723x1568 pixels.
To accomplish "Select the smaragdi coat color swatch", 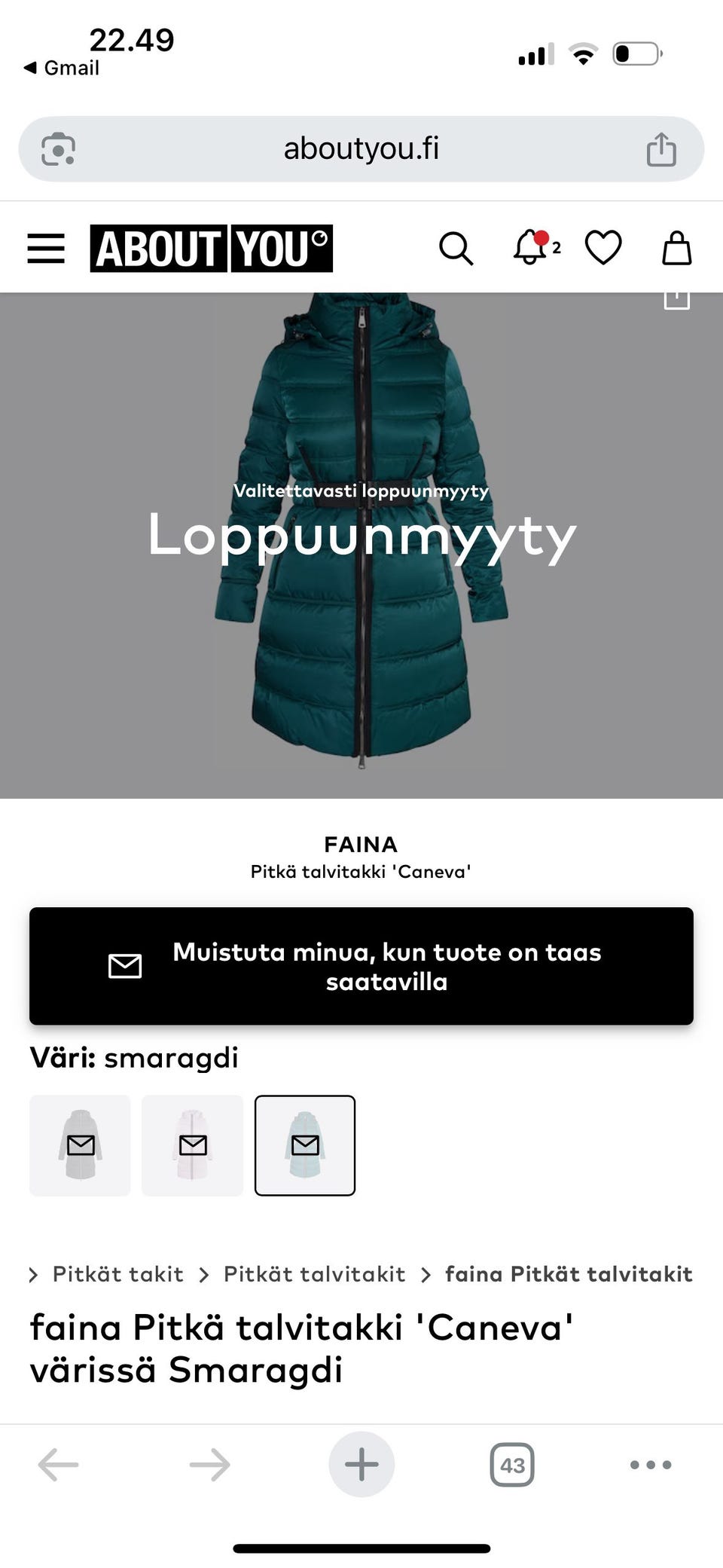I will pos(305,1145).
